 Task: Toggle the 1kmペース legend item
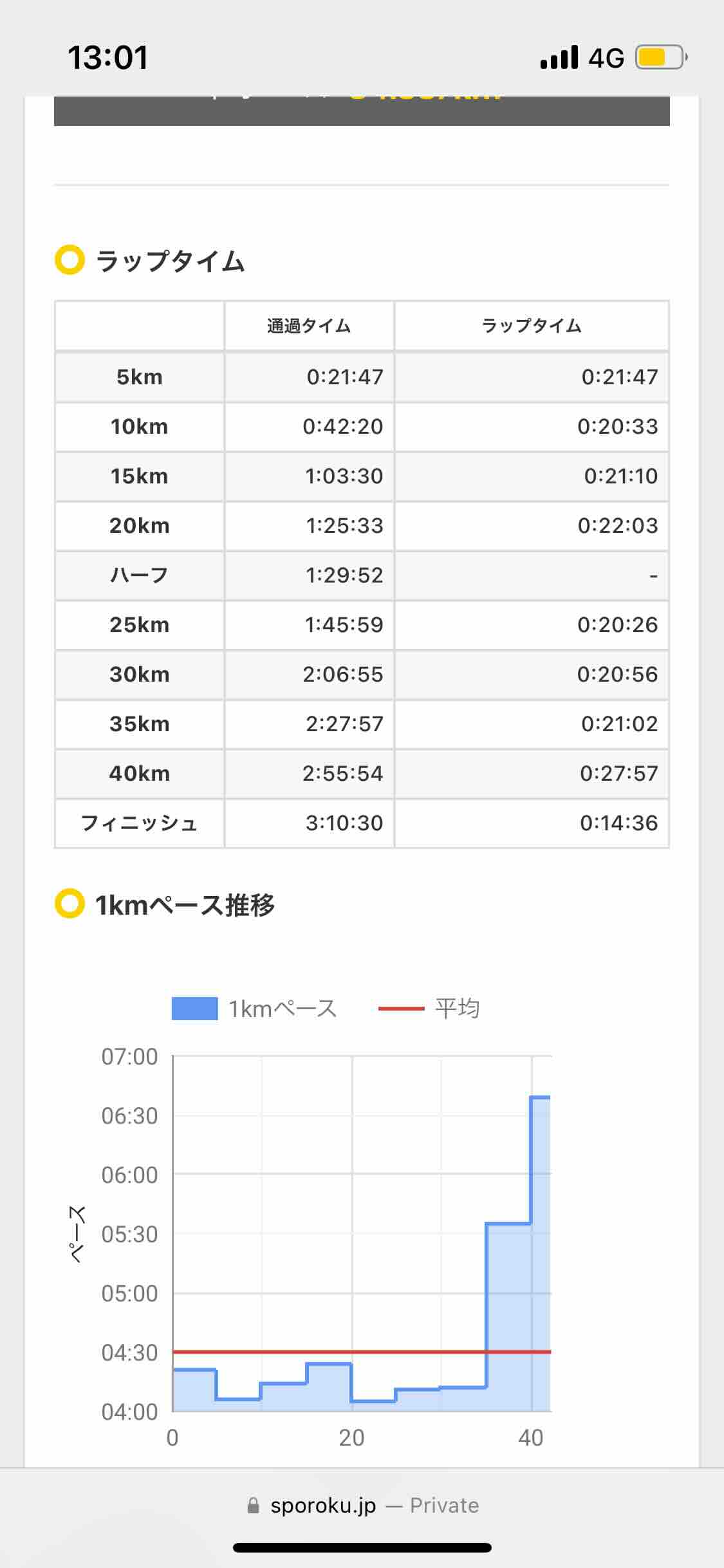coord(254,1009)
